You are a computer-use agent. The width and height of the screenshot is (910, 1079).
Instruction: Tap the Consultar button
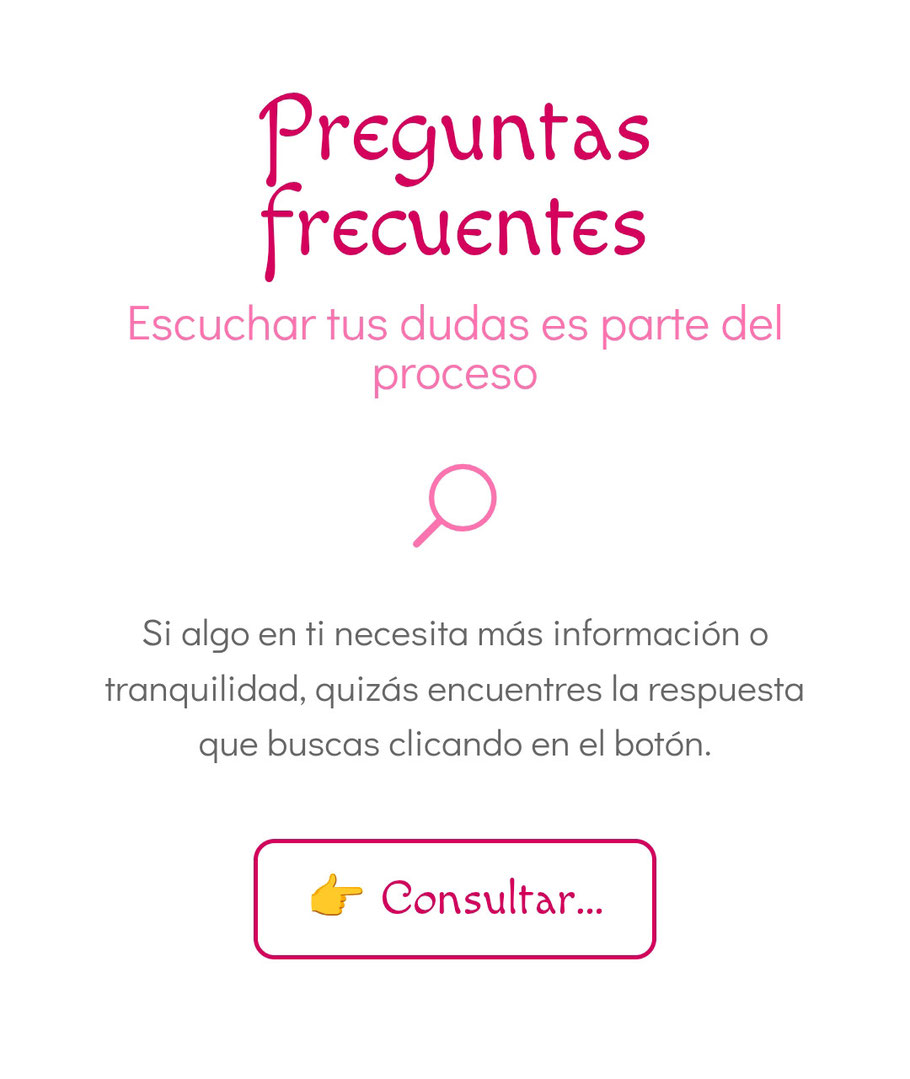(455, 898)
